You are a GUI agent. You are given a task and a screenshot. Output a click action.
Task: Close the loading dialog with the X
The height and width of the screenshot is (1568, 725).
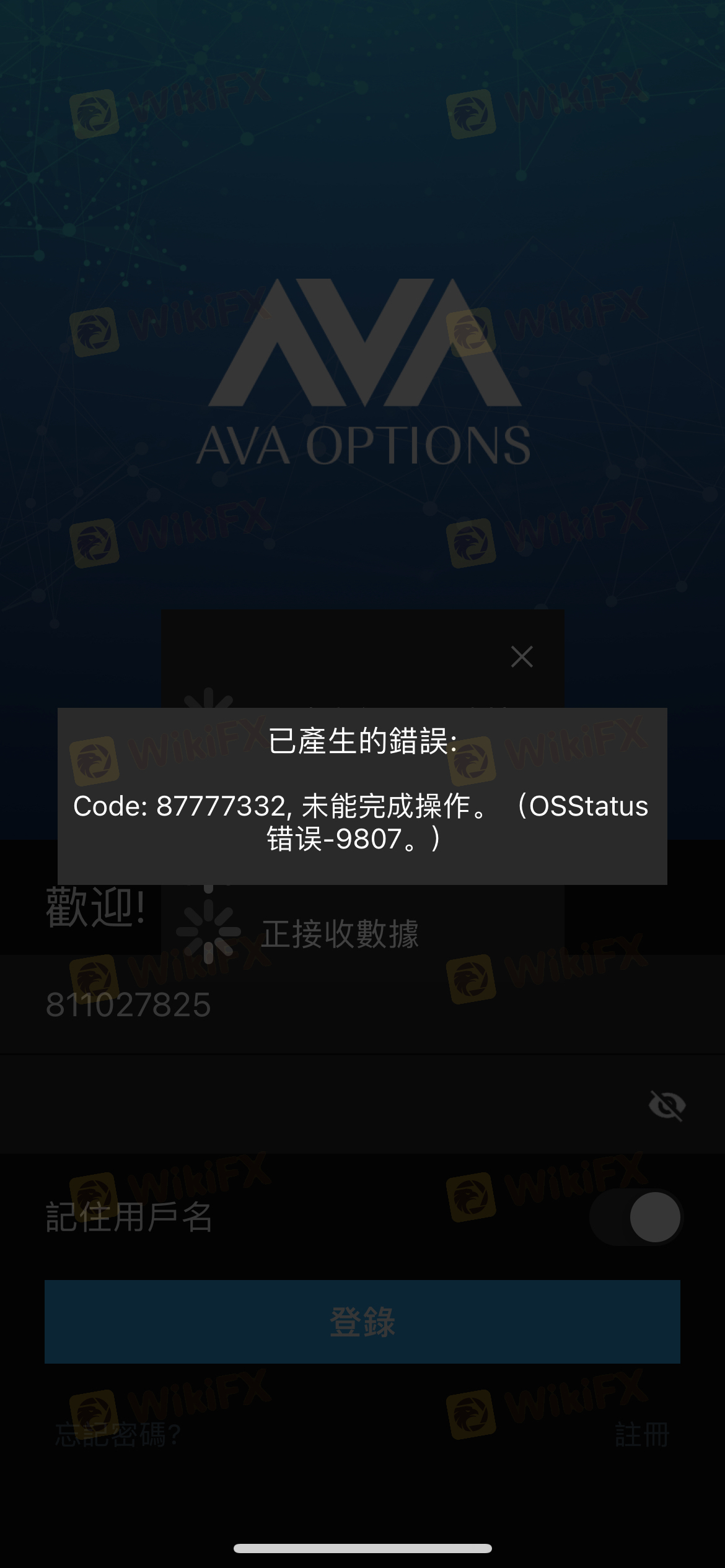pos(522,656)
